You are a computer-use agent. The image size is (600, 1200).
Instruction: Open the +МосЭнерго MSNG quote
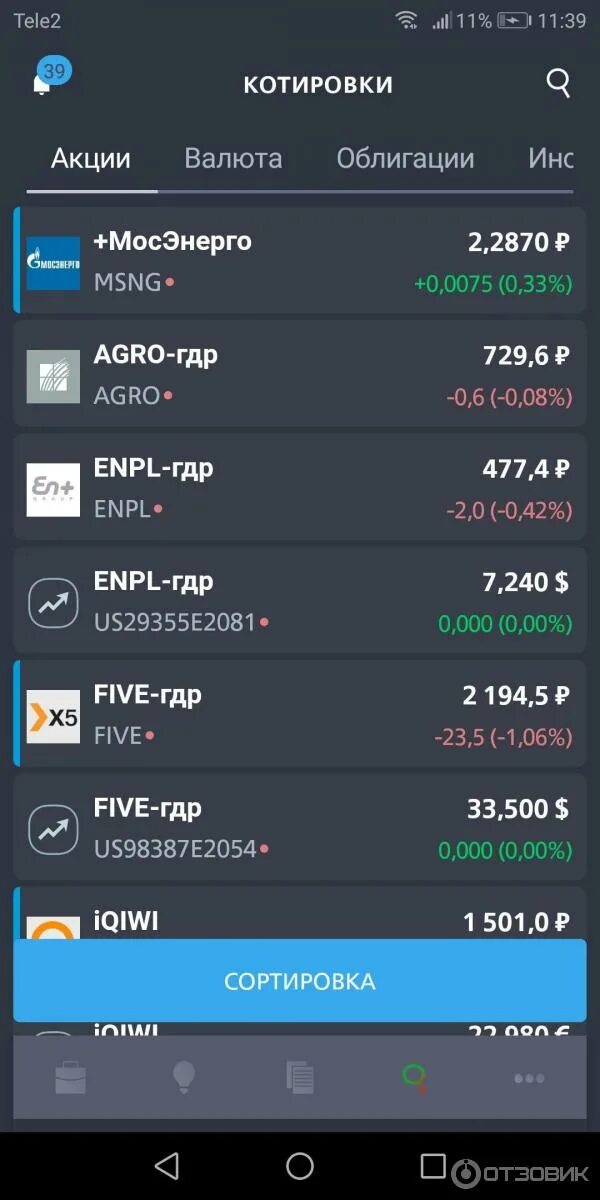click(300, 262)
